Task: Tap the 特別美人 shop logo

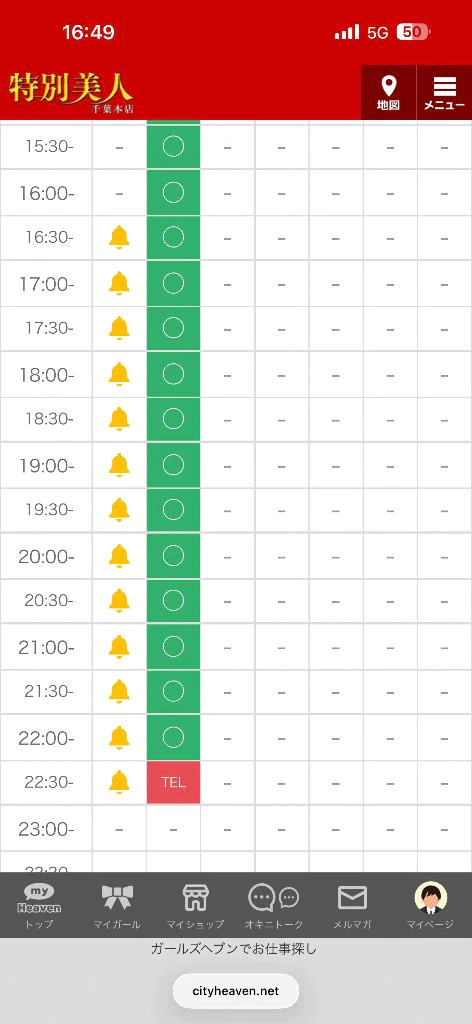Action: 71,92
